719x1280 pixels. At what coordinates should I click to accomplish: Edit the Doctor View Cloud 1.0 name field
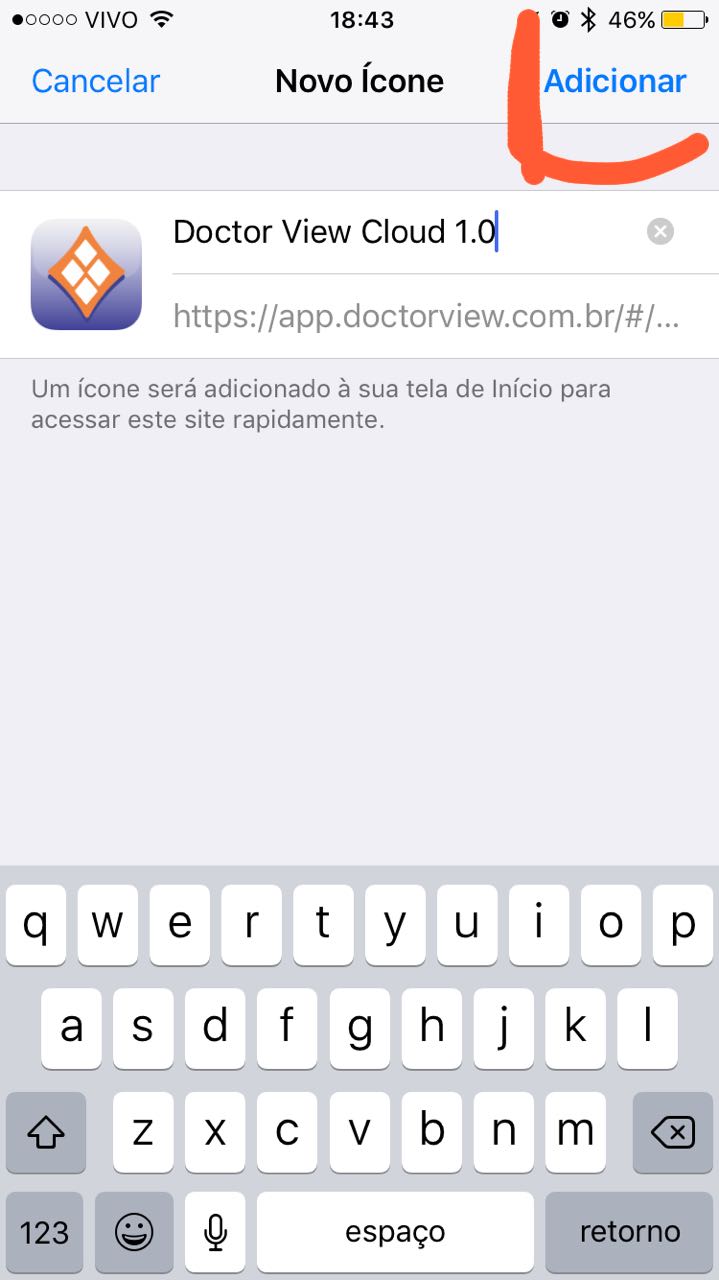400,232
